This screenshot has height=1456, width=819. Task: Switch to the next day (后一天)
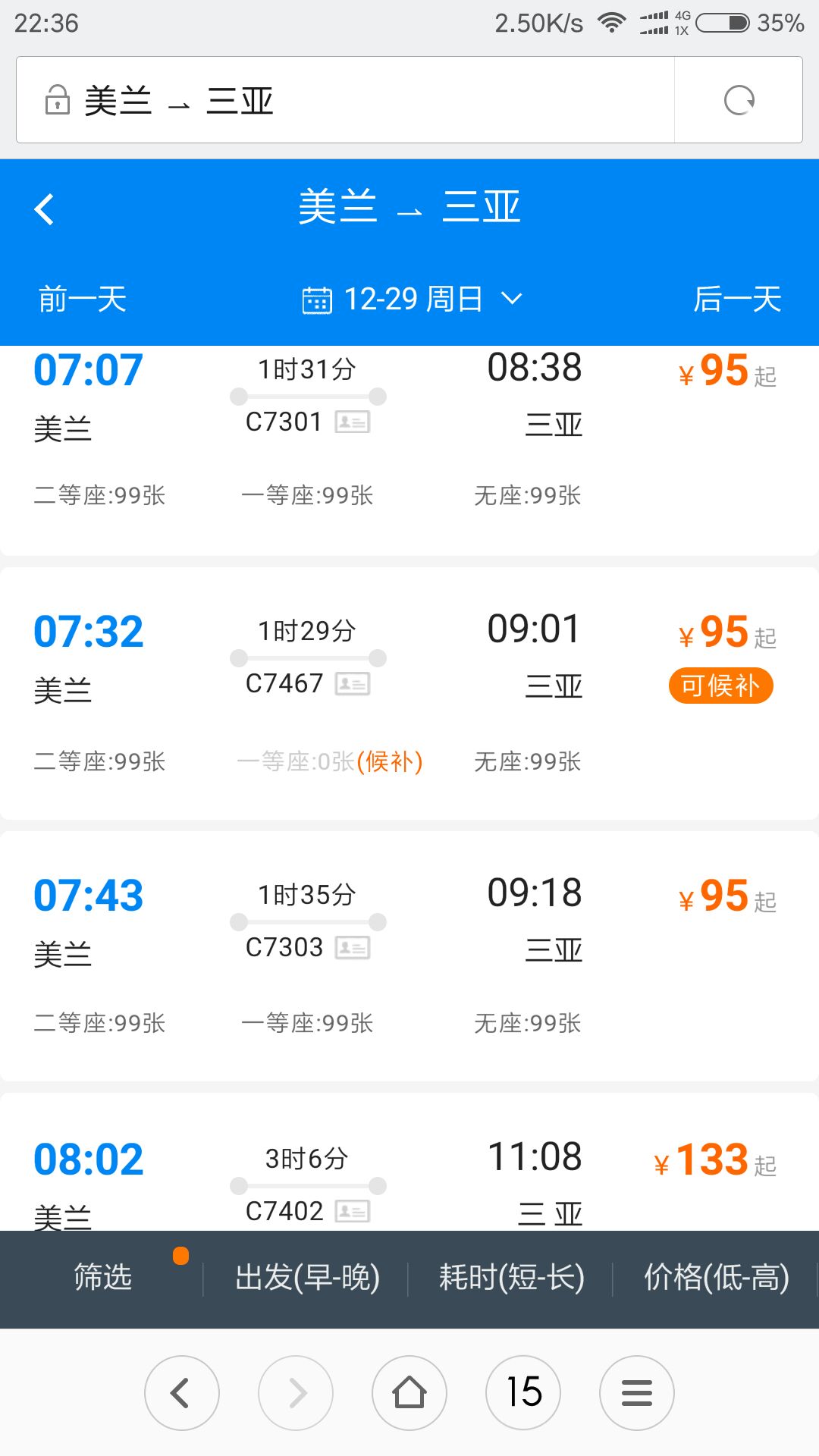[737, 299]
